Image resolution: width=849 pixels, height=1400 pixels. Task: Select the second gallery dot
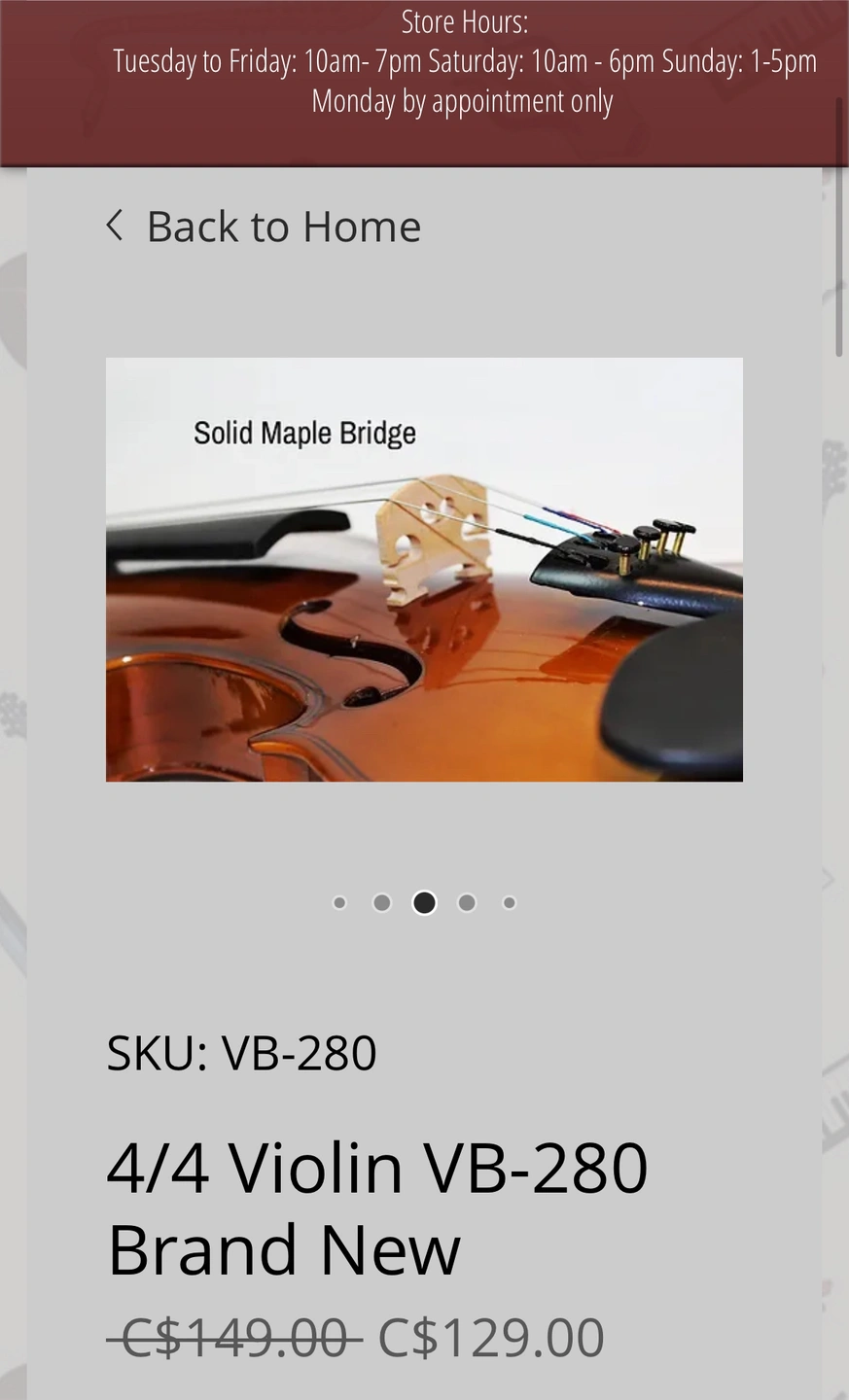[x=382, y=903]
